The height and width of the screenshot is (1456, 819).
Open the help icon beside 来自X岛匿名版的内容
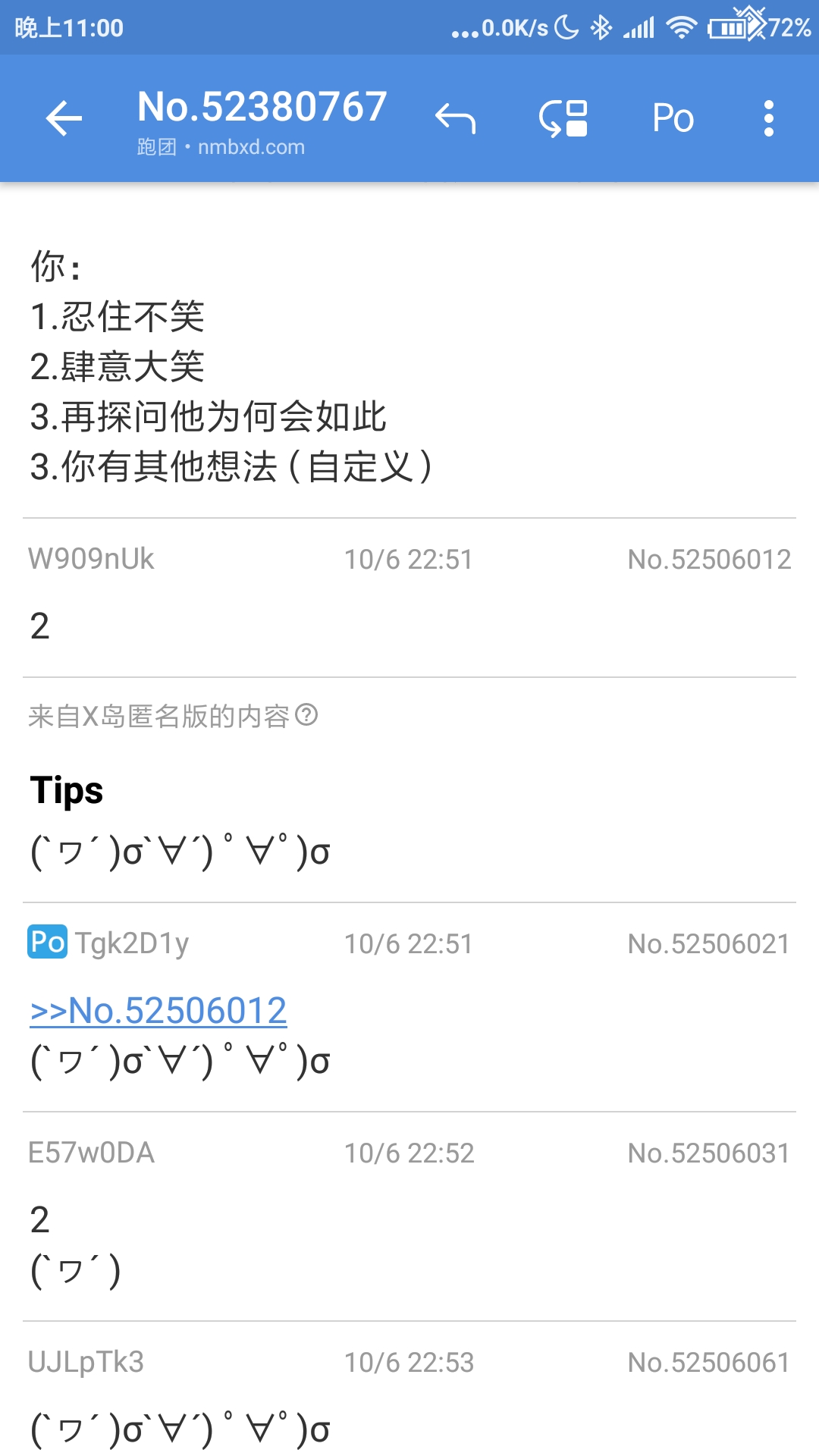306,715
